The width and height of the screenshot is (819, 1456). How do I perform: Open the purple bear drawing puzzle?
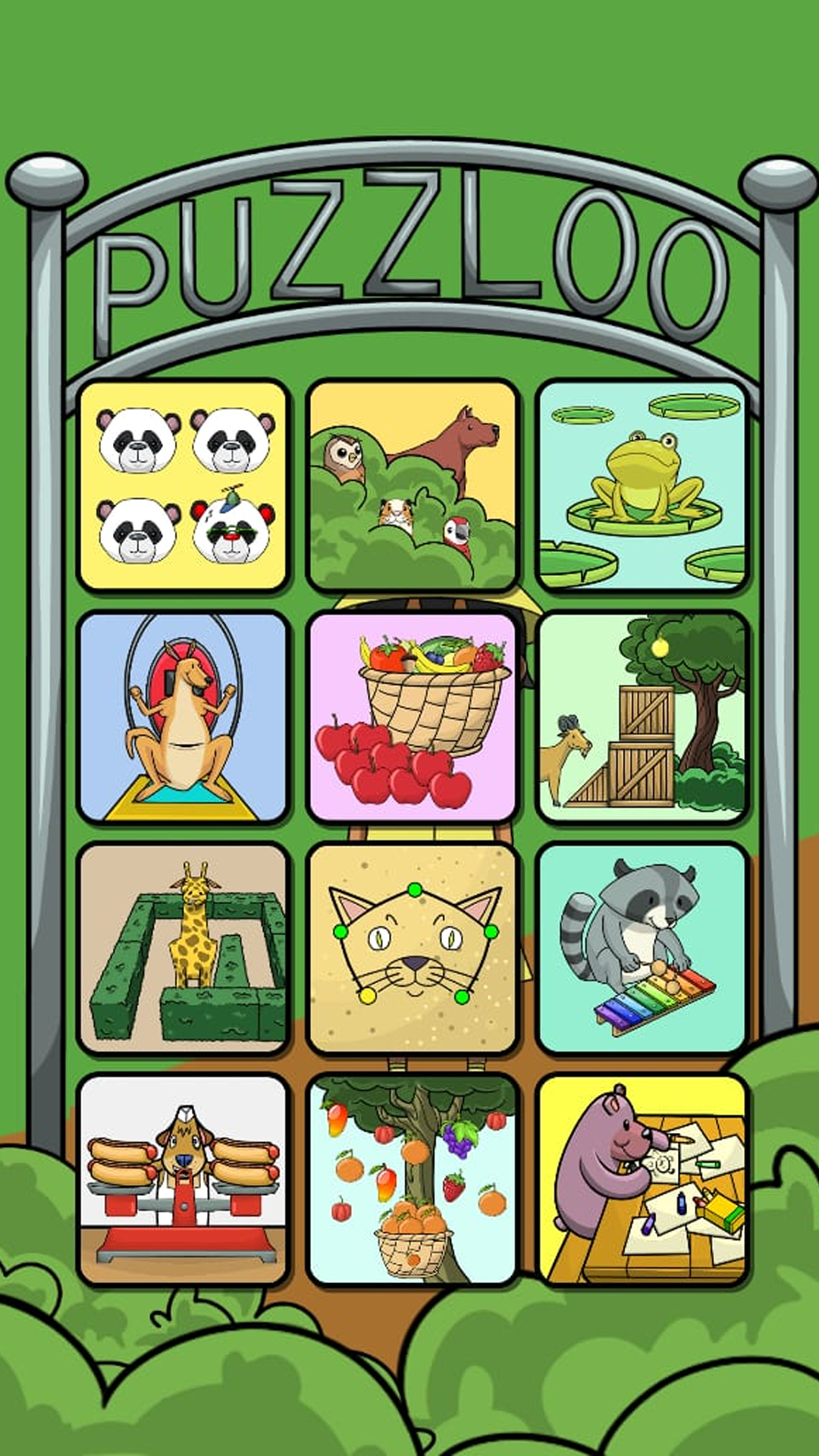[642, 1179]
